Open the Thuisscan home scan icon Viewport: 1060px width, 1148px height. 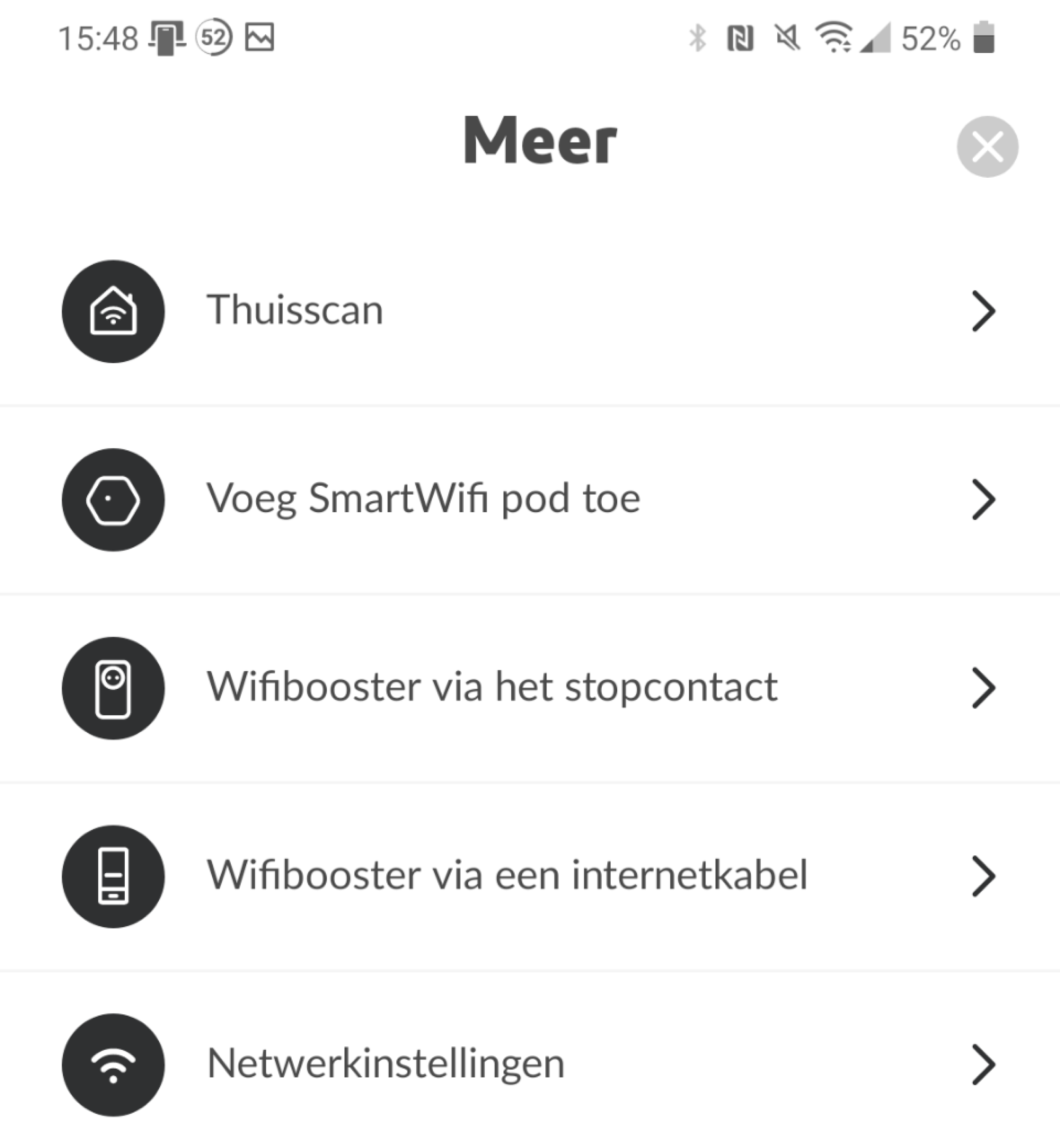point(114,310)
